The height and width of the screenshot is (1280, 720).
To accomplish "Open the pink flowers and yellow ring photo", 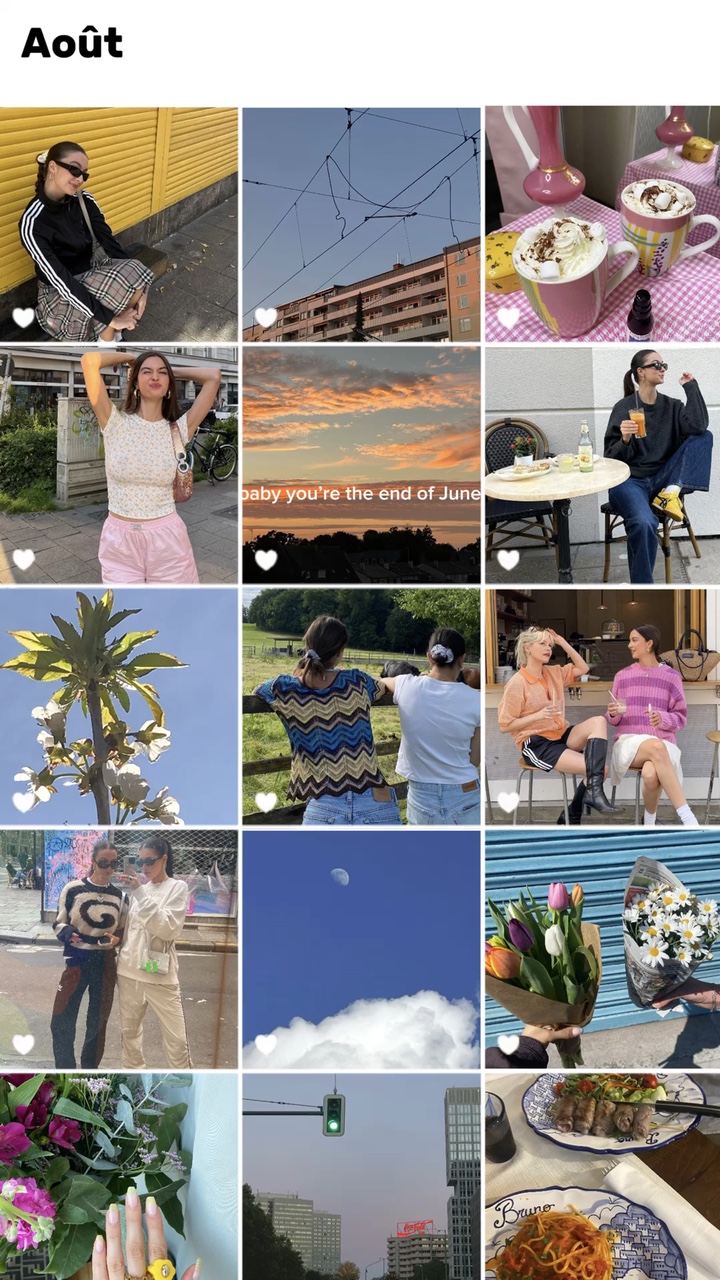I will click(x=119, y=1176).
